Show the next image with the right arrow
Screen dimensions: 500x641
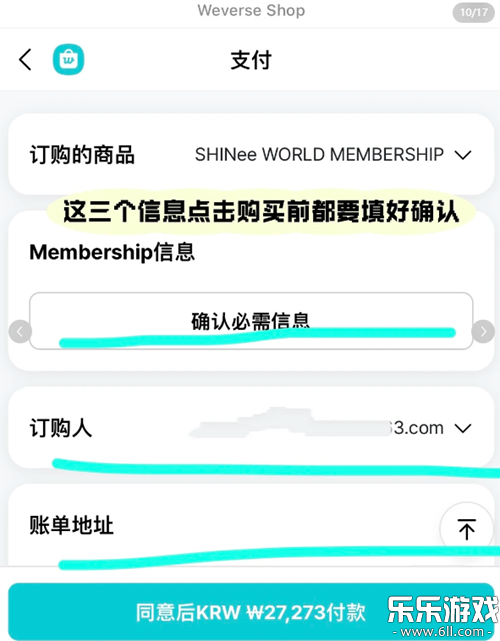coord(483,332)
